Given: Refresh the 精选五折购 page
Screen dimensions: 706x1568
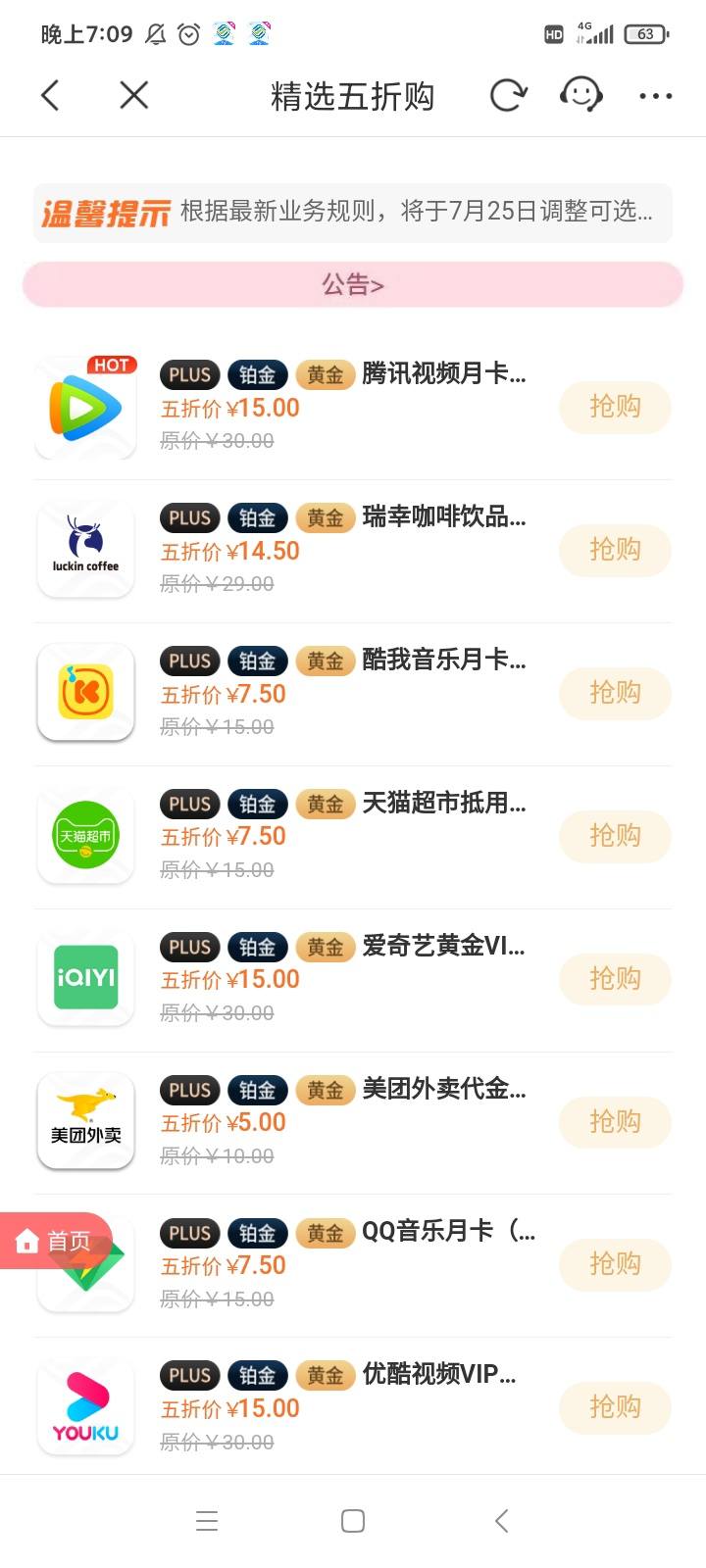Looking at the screenshot, I should 508,95.
